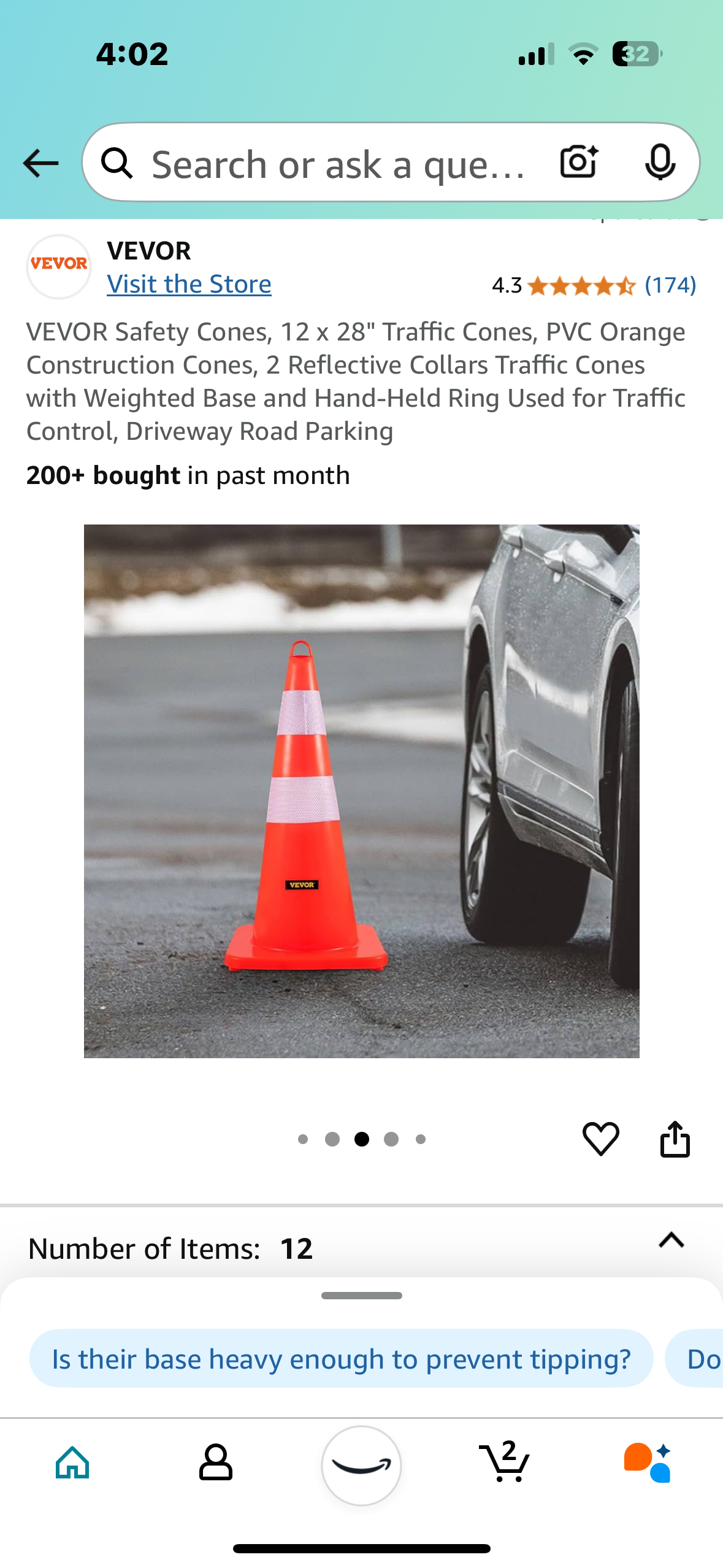723x1568 pixels.
Task: Open the cart with 2 items
Action: pos(504,1462)
